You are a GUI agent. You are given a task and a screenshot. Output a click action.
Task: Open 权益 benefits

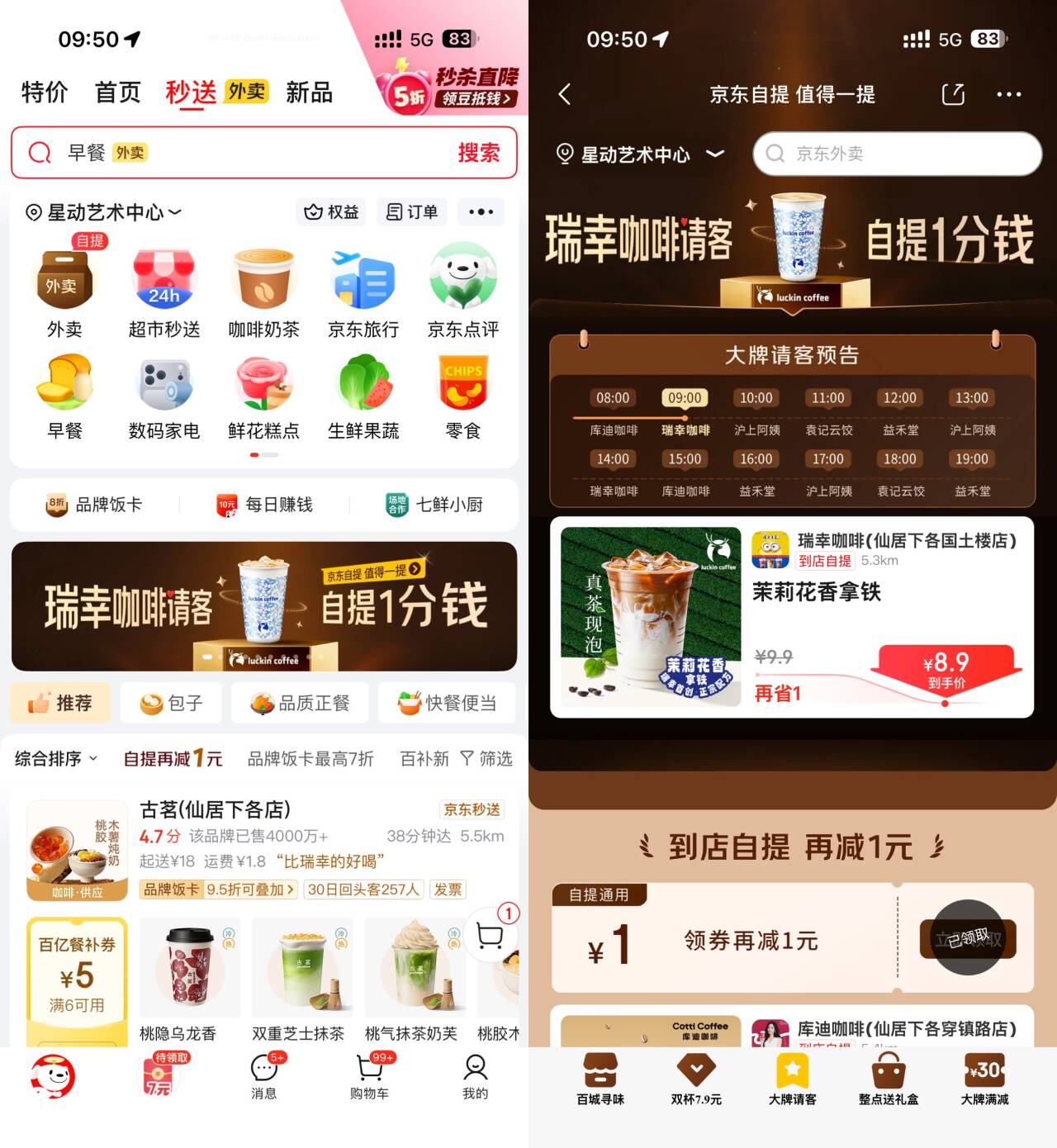(331, 212)
